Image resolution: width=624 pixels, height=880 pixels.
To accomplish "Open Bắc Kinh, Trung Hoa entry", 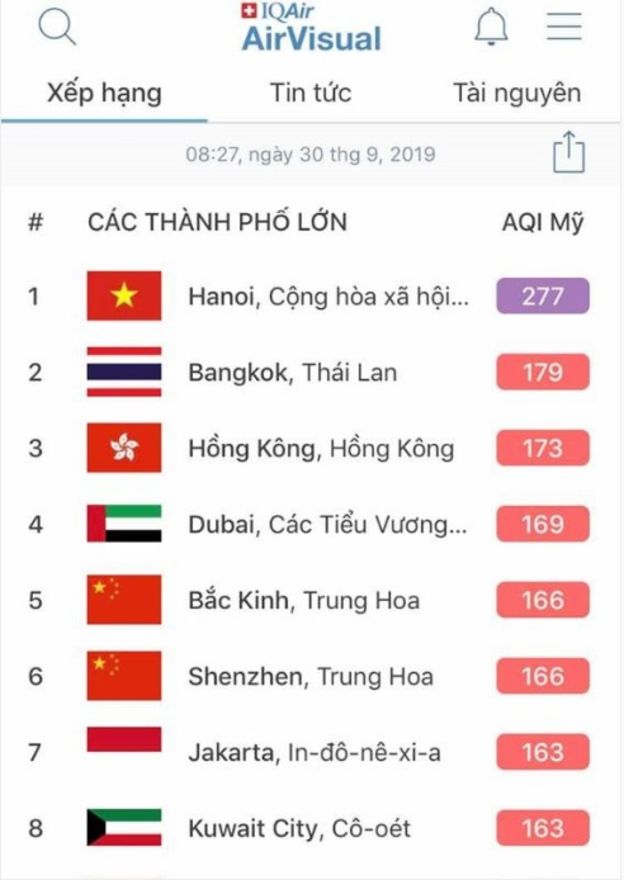I will pyautogui.click(x=303, y=601).
